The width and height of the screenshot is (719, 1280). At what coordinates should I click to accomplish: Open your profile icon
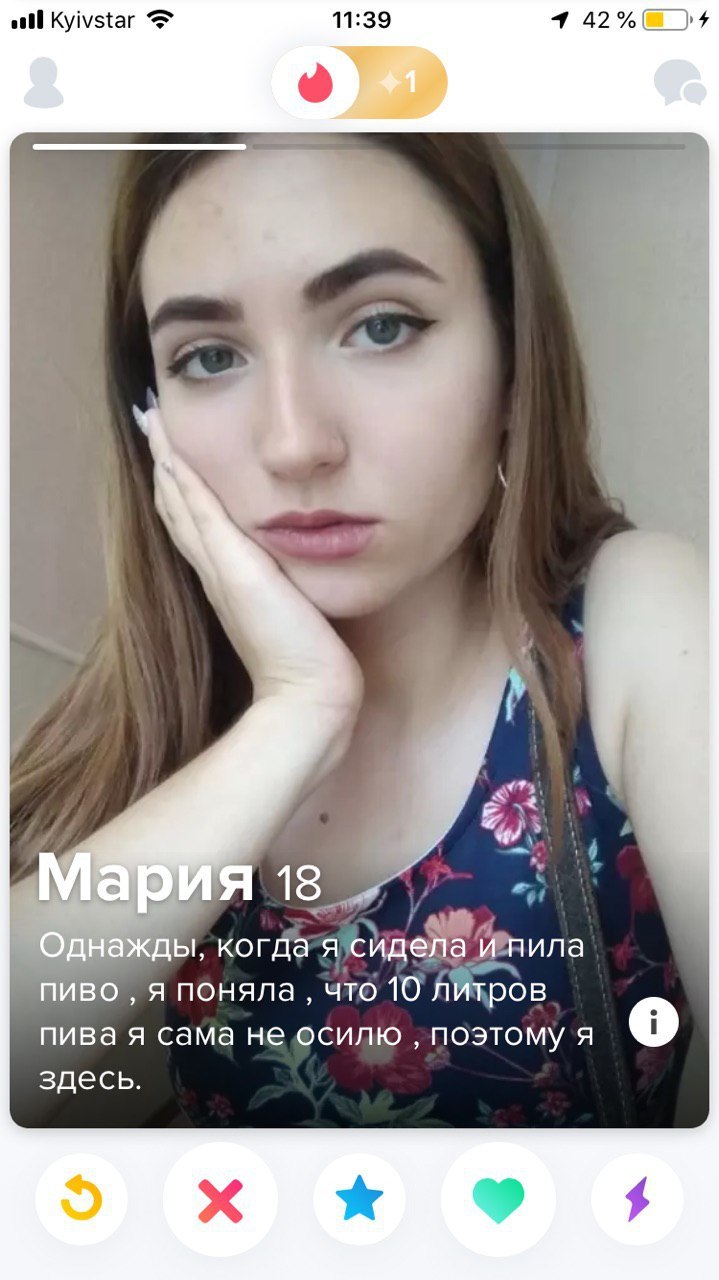pyautogui.click(x=43, y=83)
